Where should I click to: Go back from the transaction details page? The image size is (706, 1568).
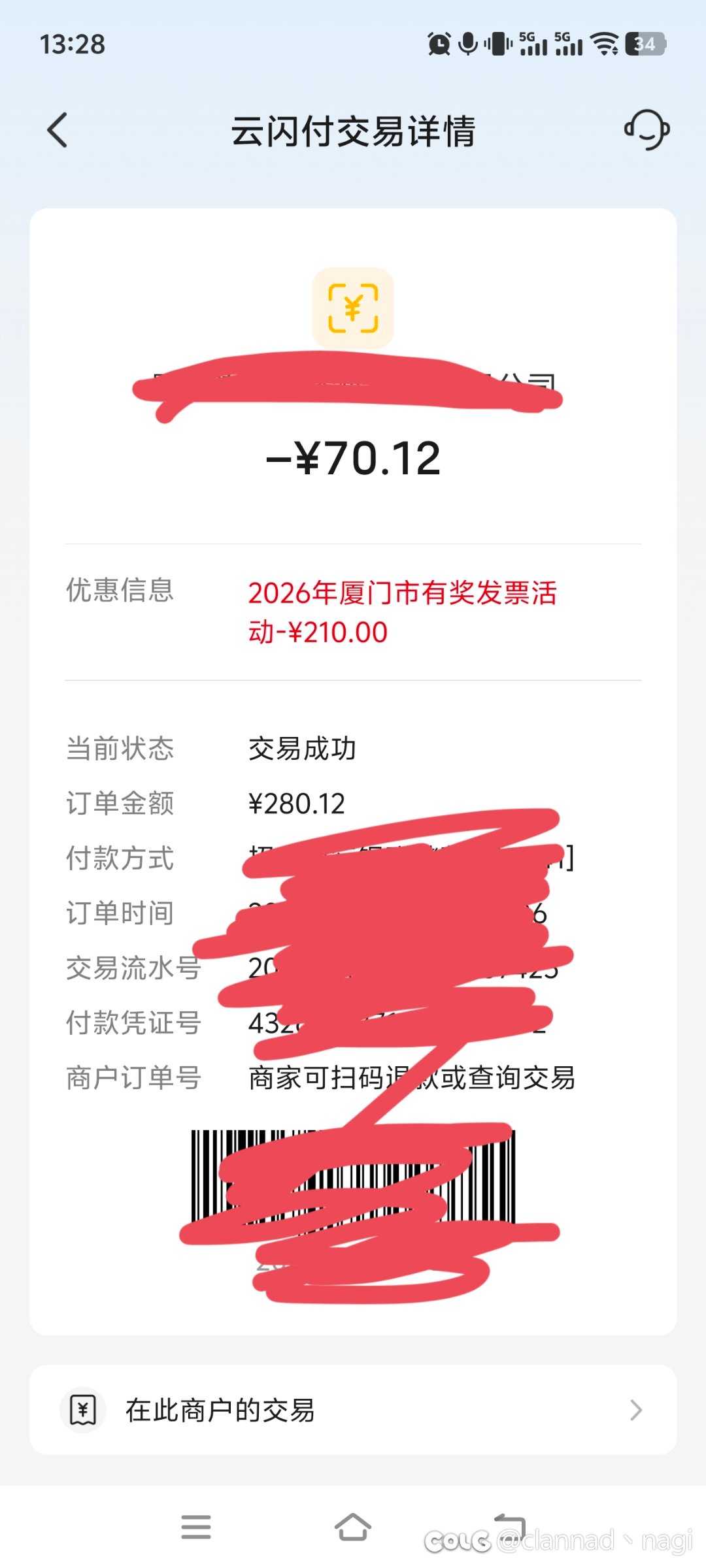(58, 130)
